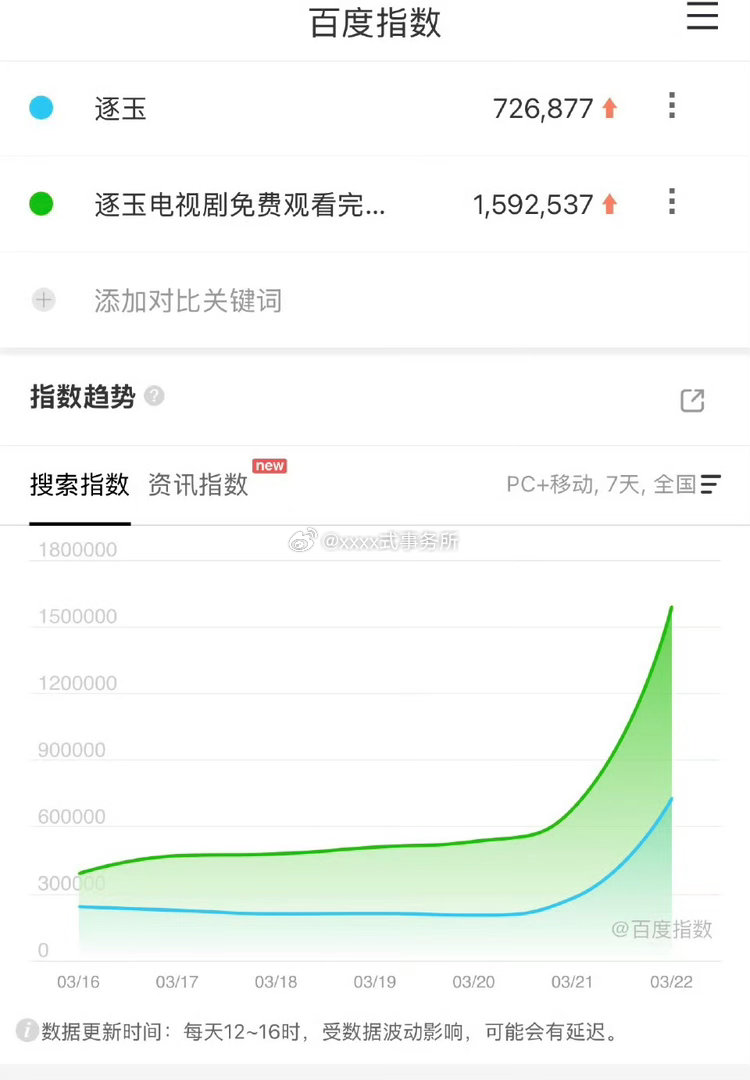
Task: Click the plus icon to add comparison keyword
Action: pos(44,300)
